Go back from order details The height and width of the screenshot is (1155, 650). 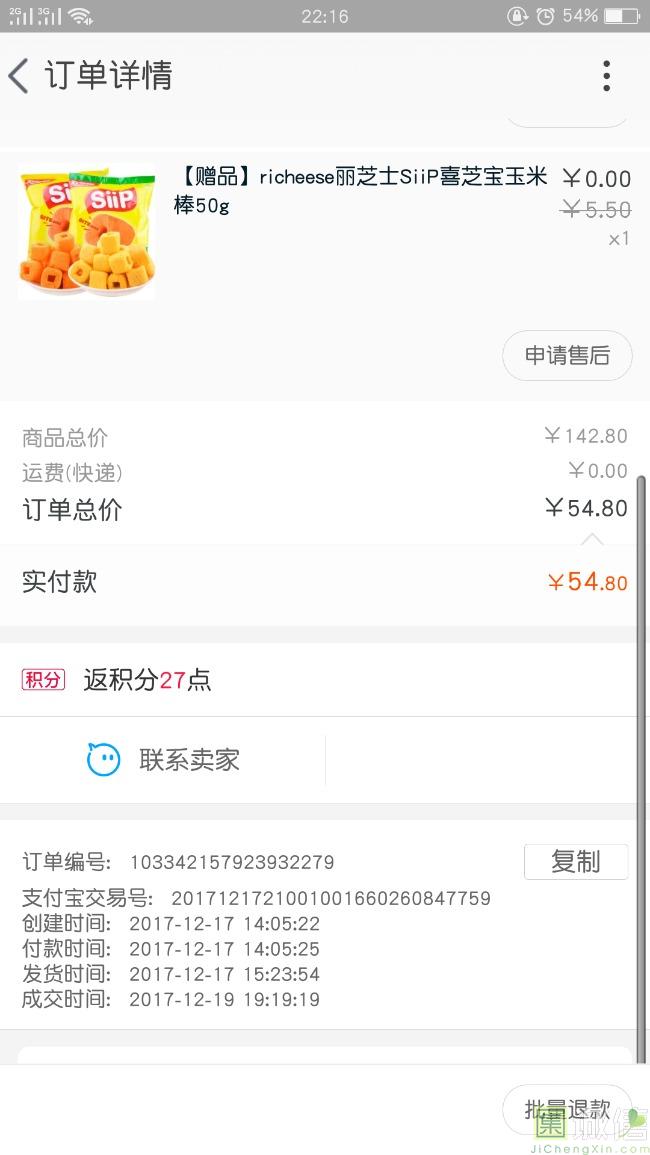pyautogui.click(x=20, y=76)
